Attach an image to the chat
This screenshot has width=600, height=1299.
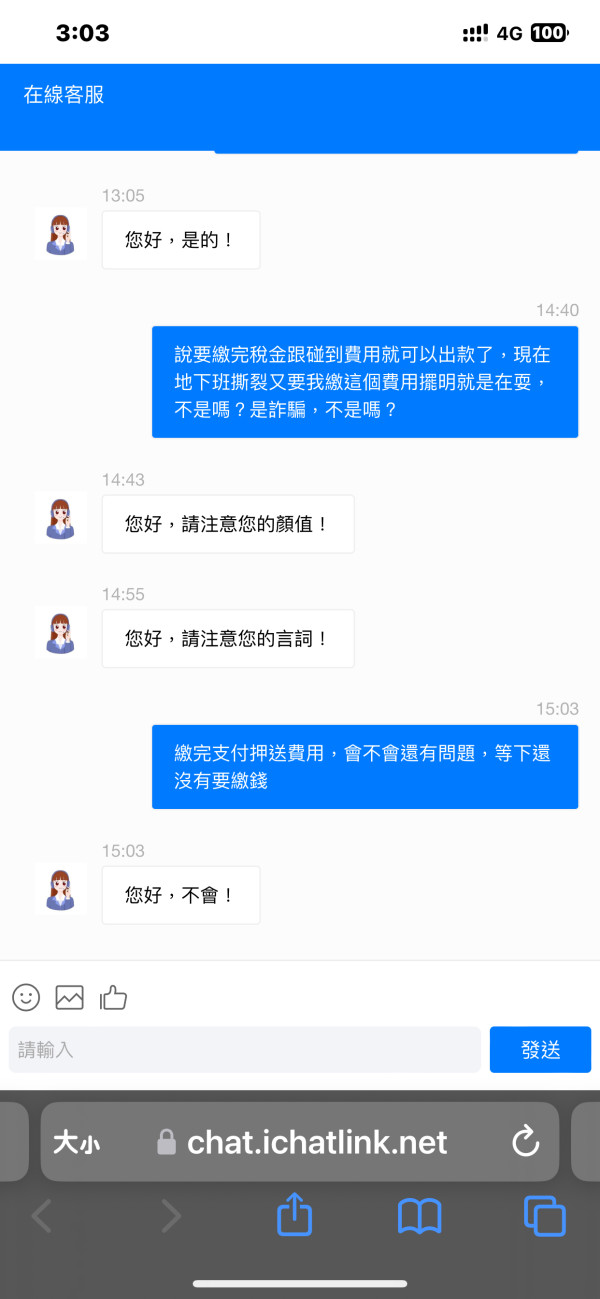[69, 997]
